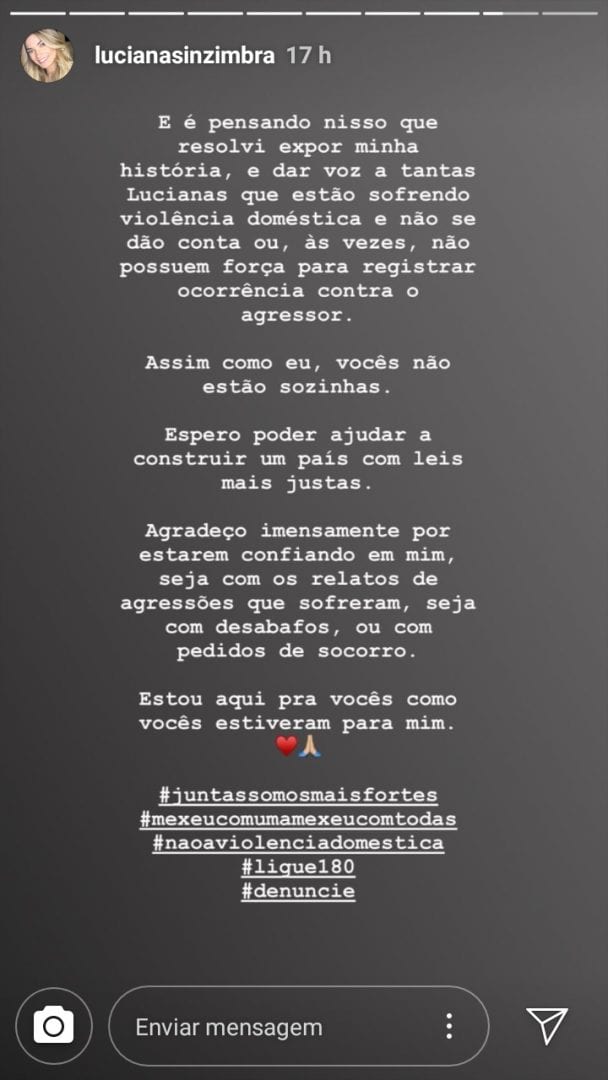Viewport: 608px width, 1080px height.
Task: Open the camera to reply
Action: (x=54, y=1025)
